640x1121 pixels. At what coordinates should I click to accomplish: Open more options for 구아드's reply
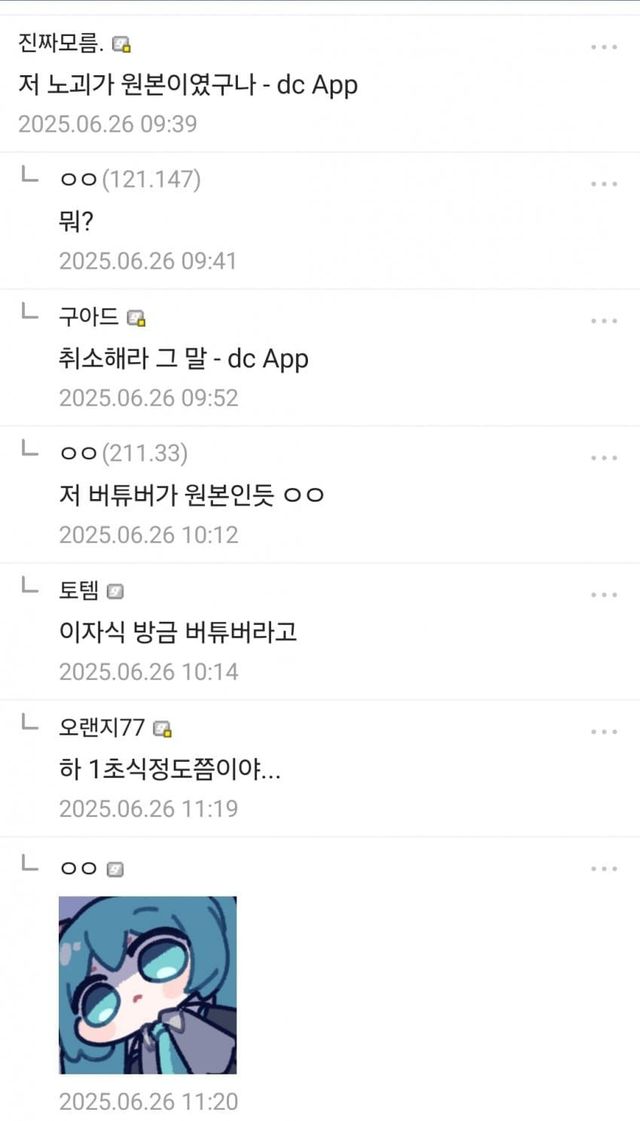(x=603, y=321)
